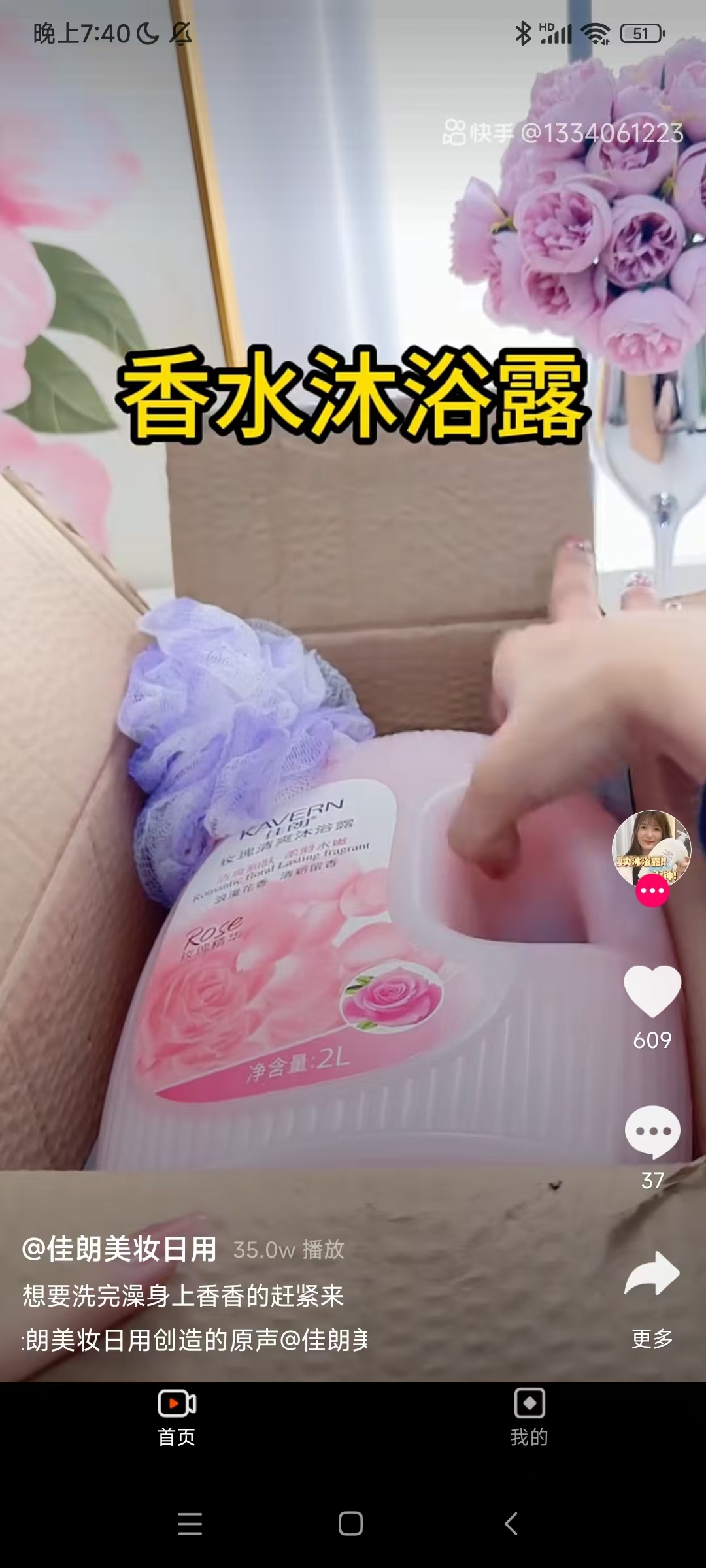Open recent apps from navigation bar
The image size is (706, 1568).
(190, 1524)
